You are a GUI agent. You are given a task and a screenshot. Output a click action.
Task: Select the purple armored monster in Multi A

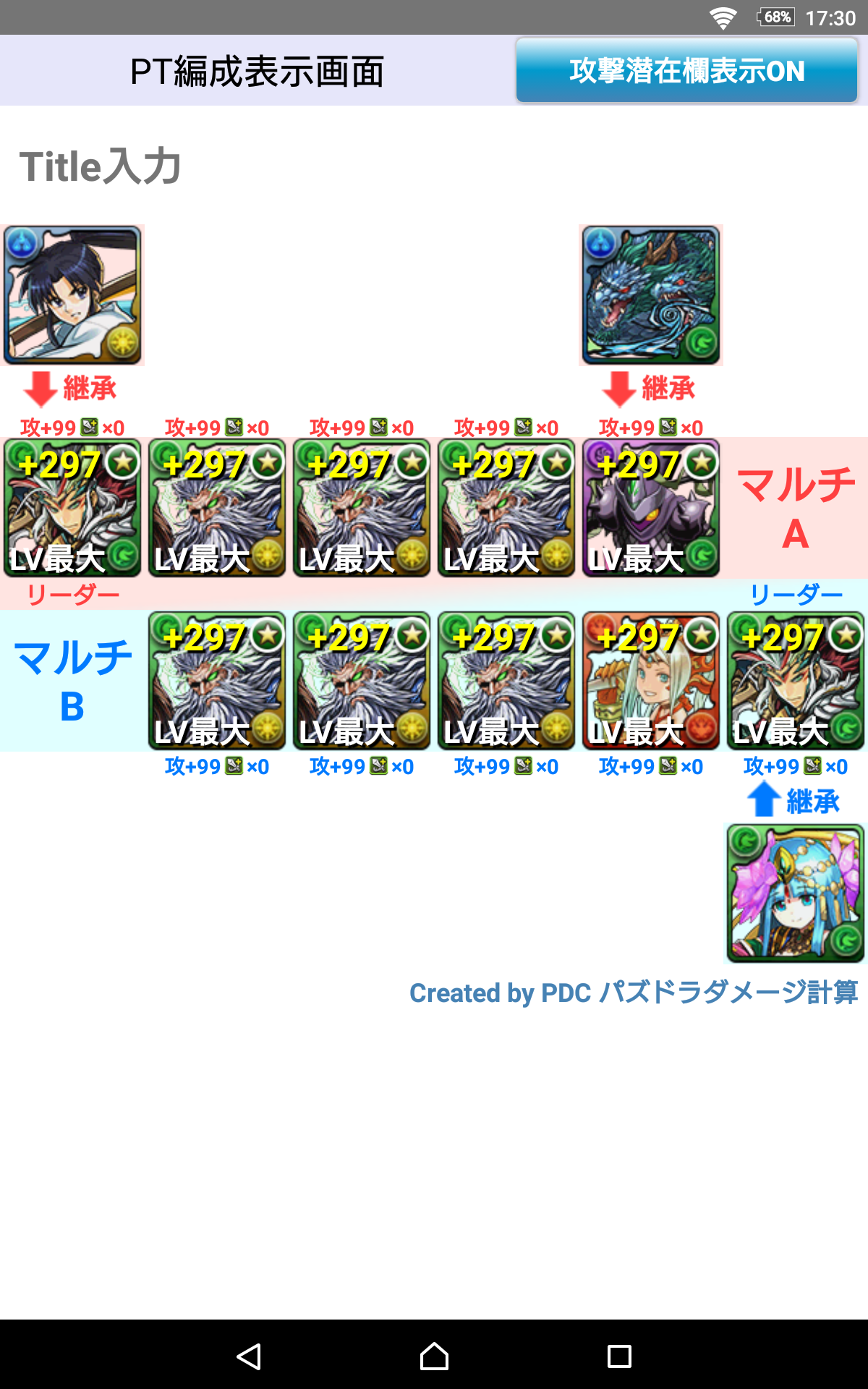pyautogui.click(x=651, y=508)
